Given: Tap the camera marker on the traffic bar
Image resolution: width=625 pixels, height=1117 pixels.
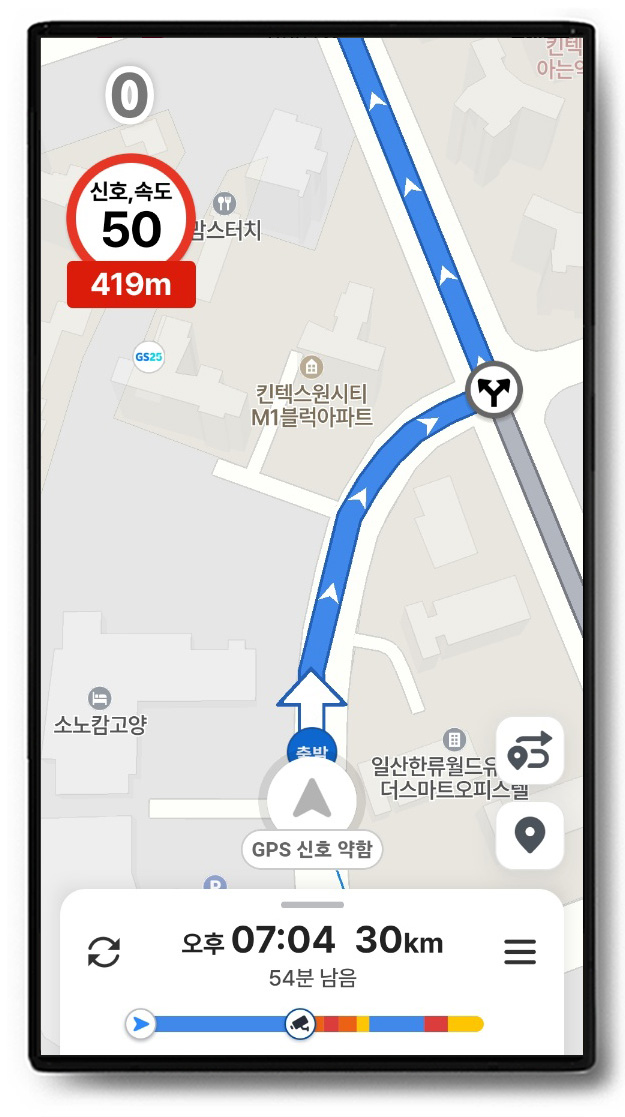Looking at the screenshot, I should 299,1023.
